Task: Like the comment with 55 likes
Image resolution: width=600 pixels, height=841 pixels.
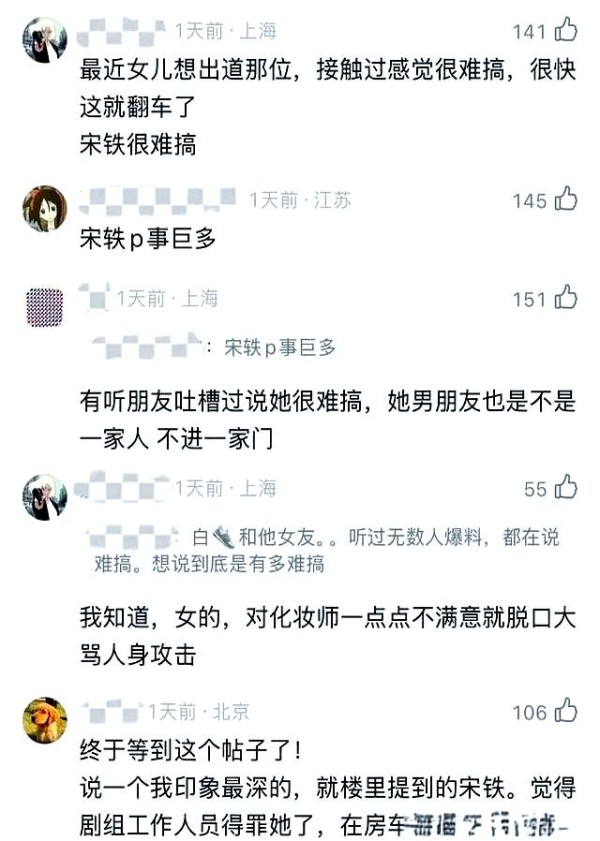Action: 566,488
